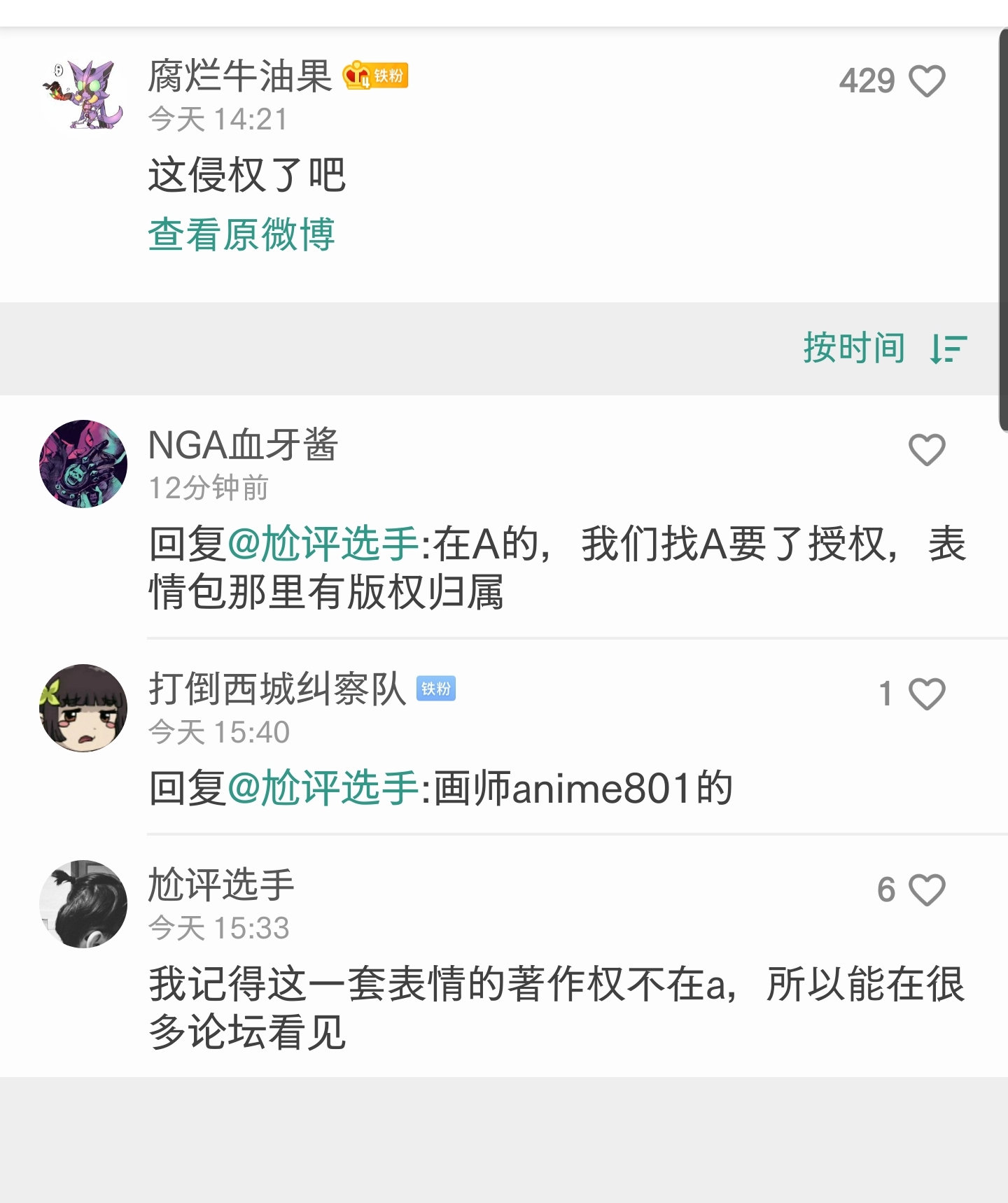The height and width of the screenshot is (1203, 1008).
Task: Like the reply from 打倒西城纠察队
Action: pyautogui.click(x=926, y=694)
